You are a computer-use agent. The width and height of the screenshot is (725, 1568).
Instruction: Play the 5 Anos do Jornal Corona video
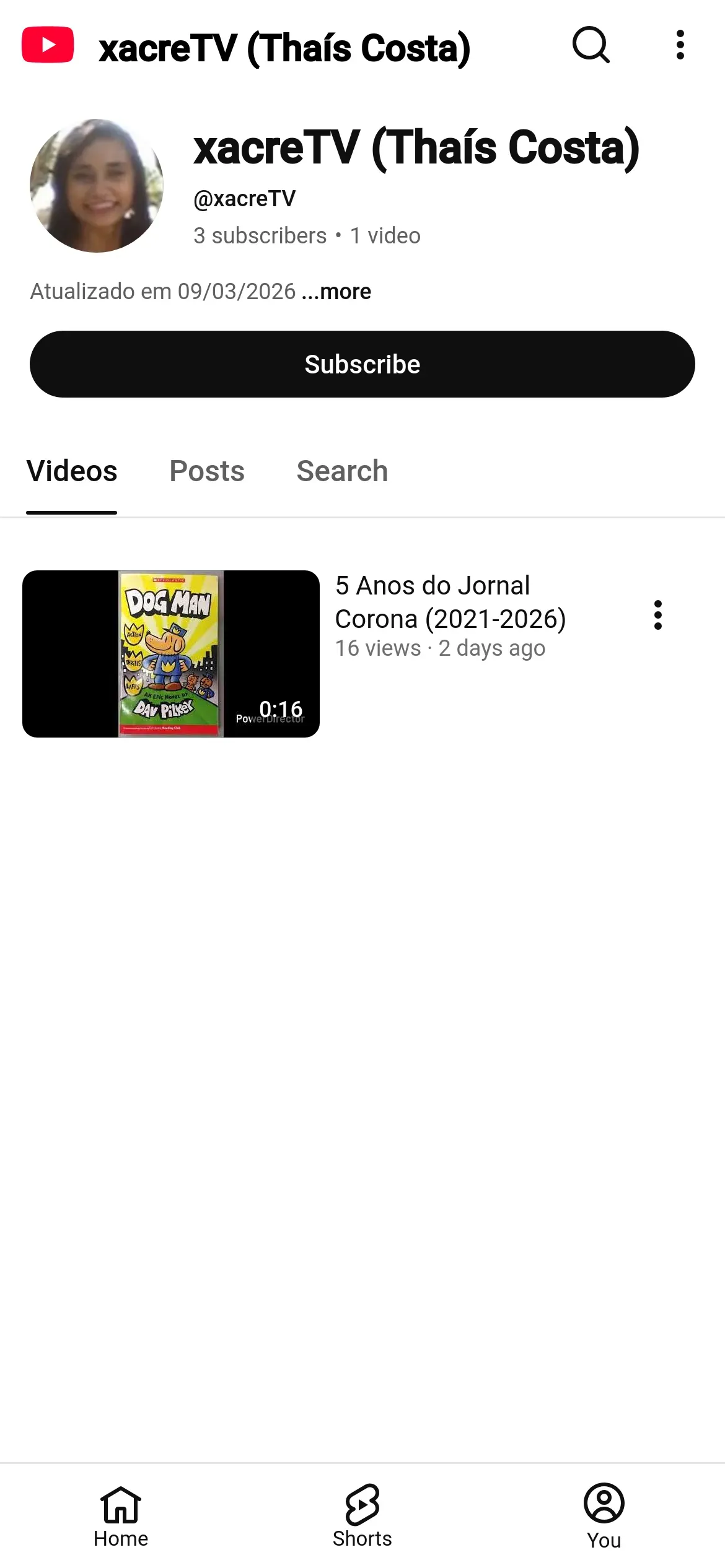click(x=171, y=654)
